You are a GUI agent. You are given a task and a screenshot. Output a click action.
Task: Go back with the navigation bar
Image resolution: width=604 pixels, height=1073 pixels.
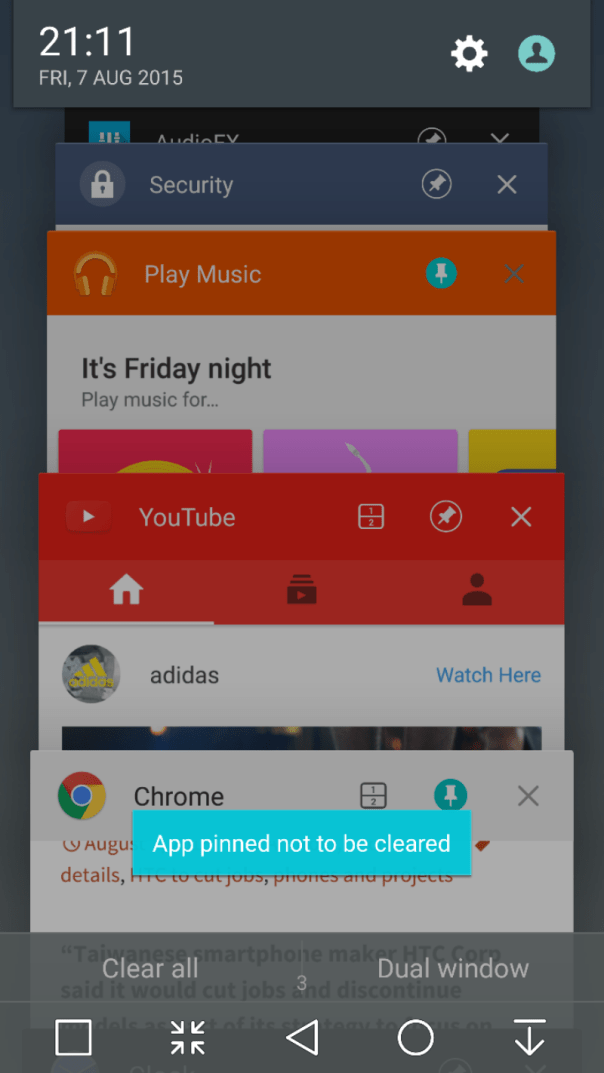point(302,1038)
